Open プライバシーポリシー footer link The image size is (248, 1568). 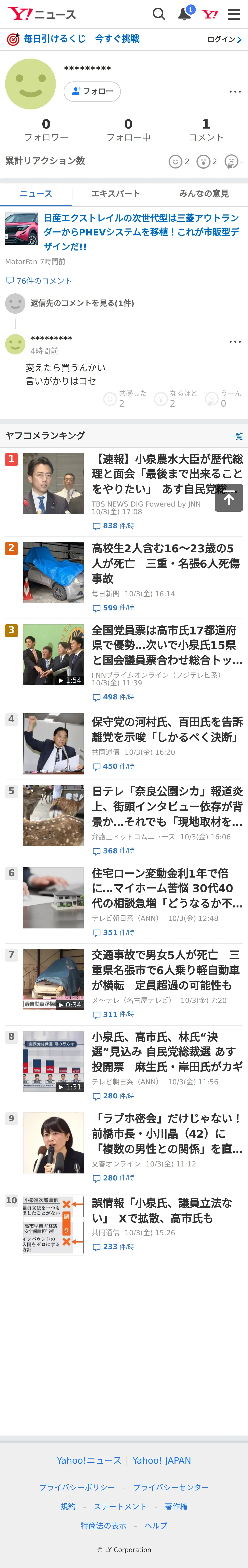tap(77, 1487)
